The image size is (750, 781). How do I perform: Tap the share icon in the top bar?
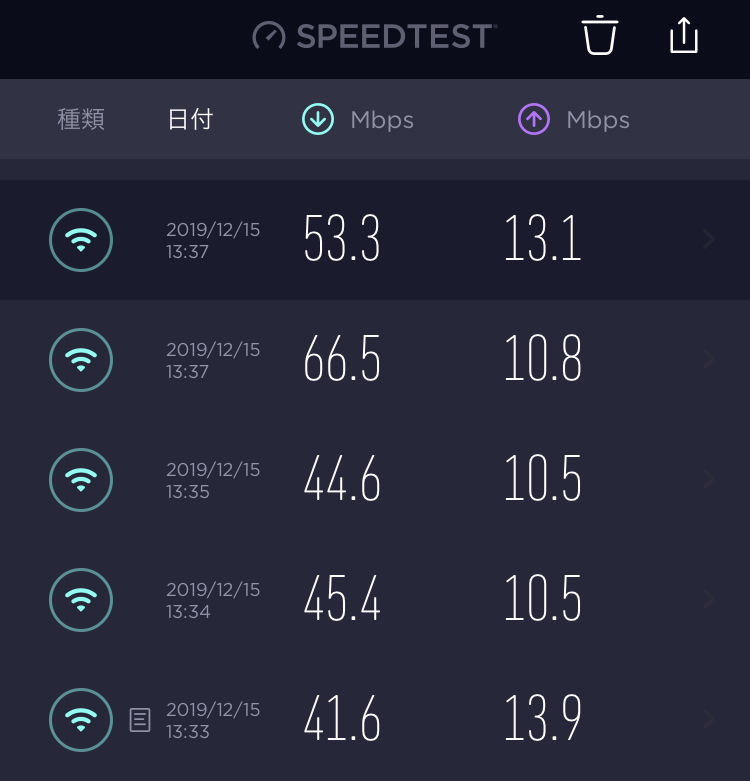[683, 35]
